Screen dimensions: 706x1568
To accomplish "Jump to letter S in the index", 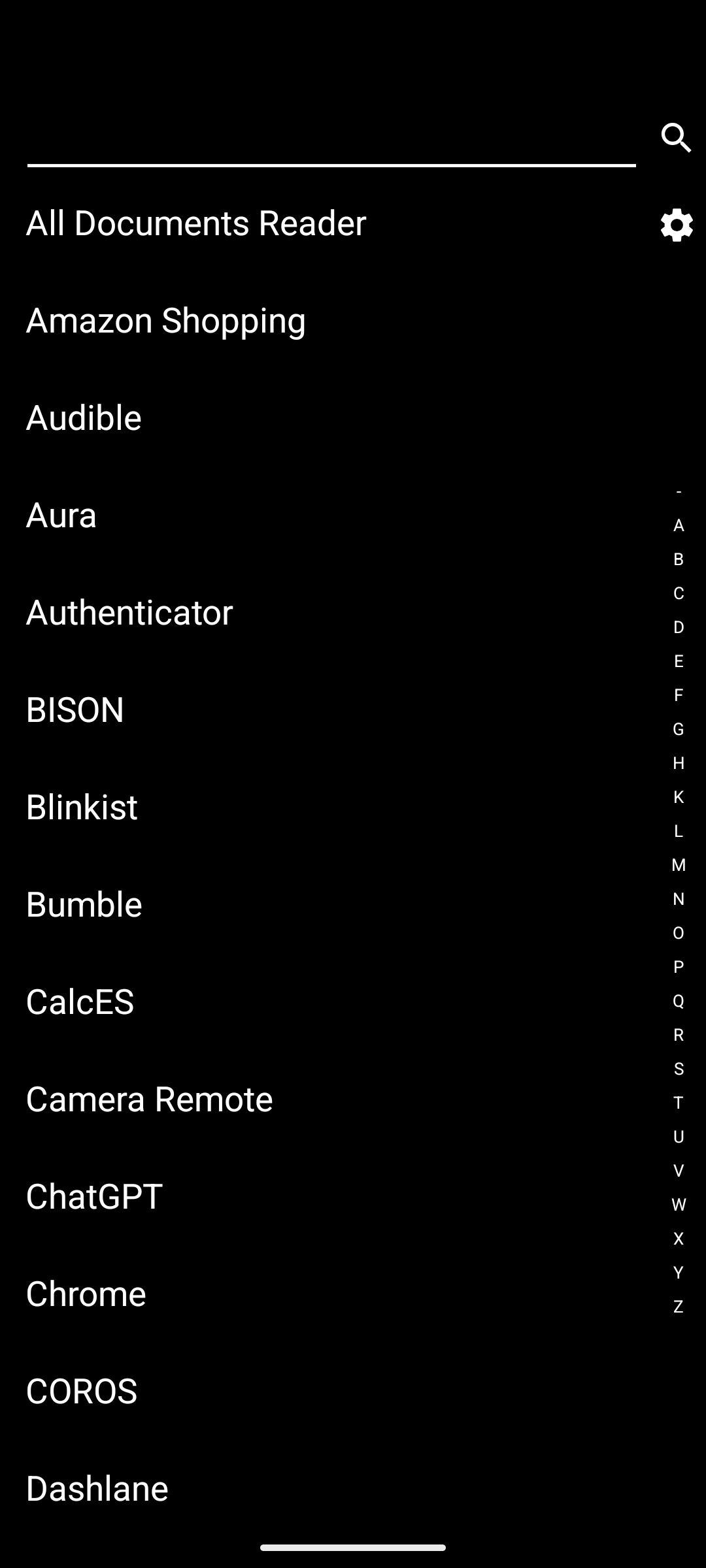I will point(679,1069).
